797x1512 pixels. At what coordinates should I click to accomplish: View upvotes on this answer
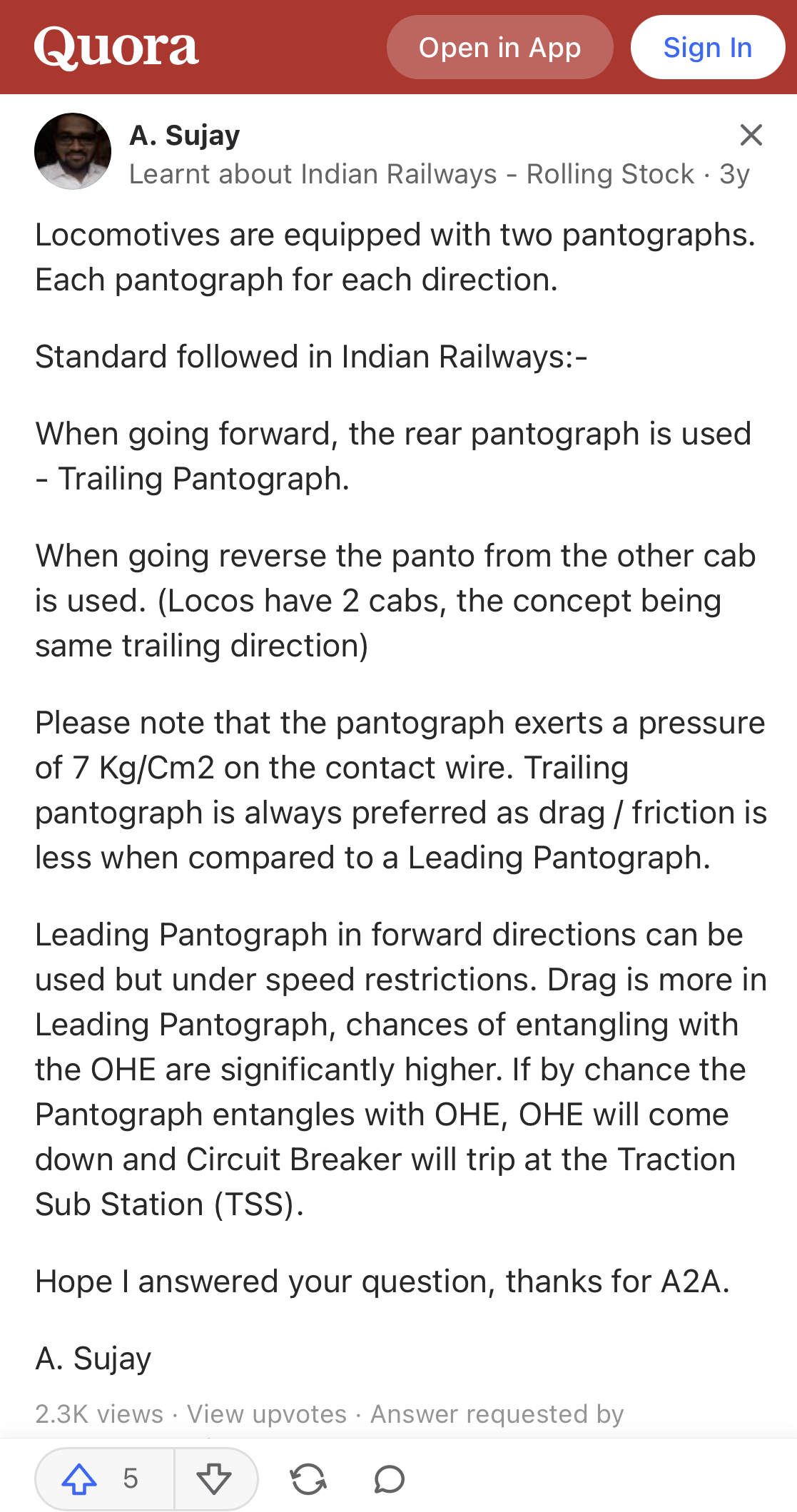coord(266,1414)
